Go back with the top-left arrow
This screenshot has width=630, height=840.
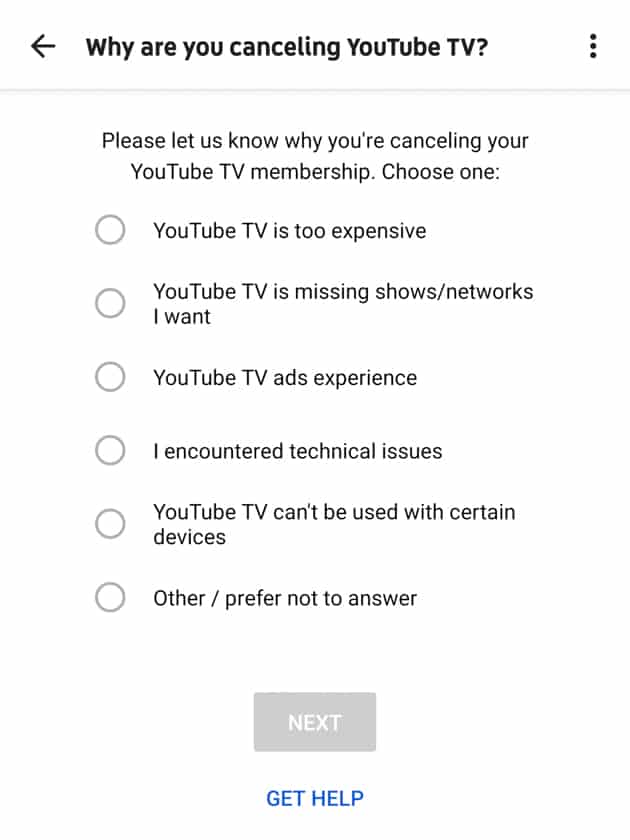tap(43, 46)
